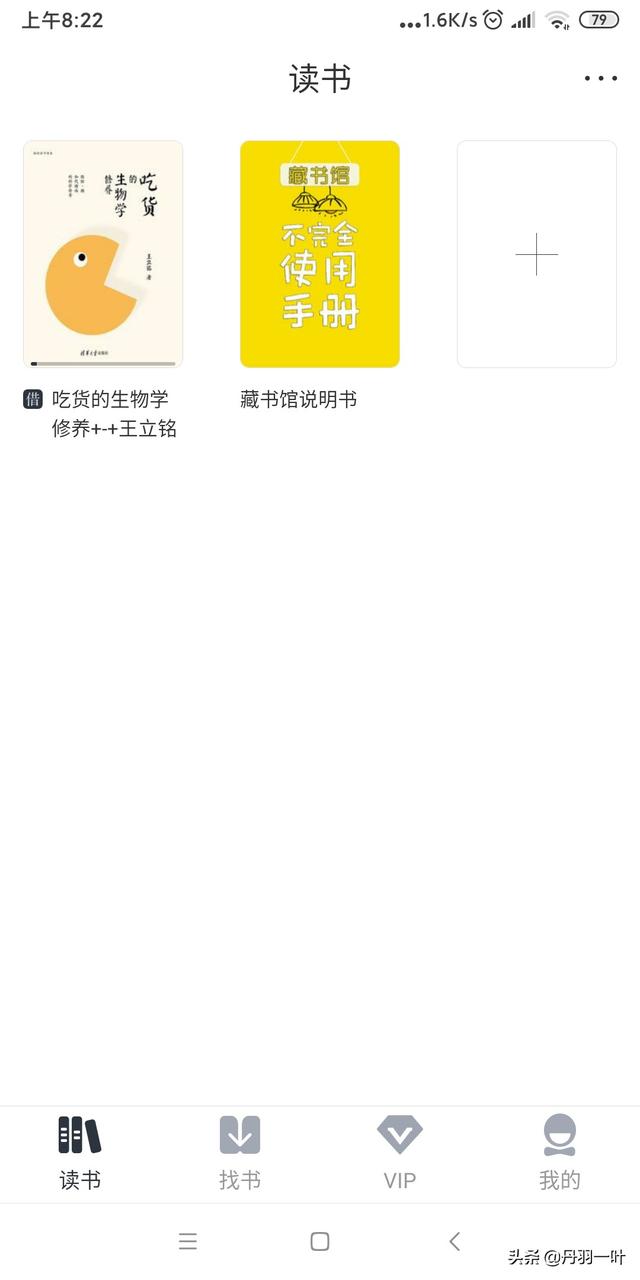Screen dimensions: 640x1280
Task: Go to the VIP tab
Action: click(400, 1153)
